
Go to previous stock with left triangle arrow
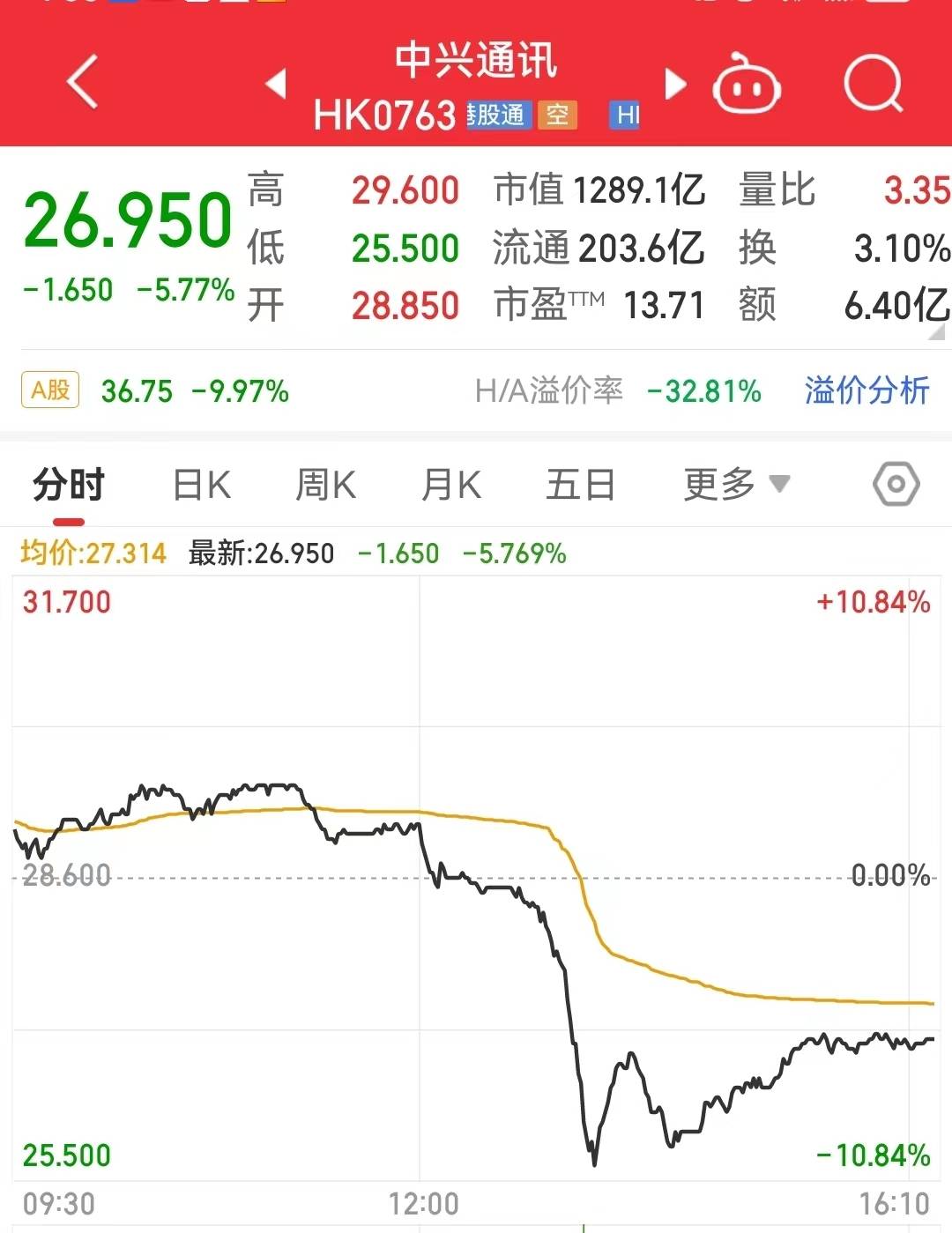[x=276, y=85]
